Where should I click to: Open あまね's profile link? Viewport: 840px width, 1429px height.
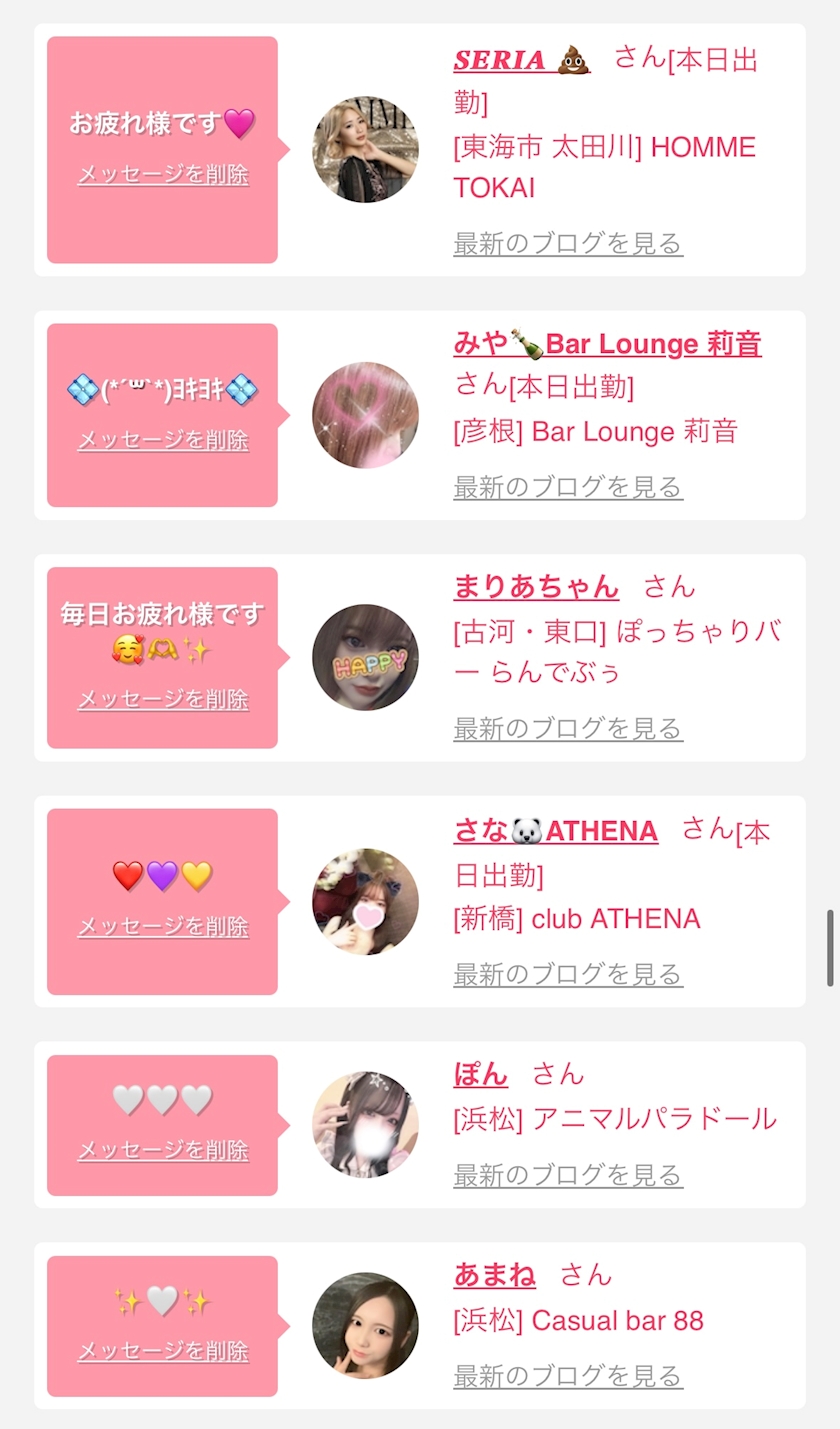(495, 1275)
